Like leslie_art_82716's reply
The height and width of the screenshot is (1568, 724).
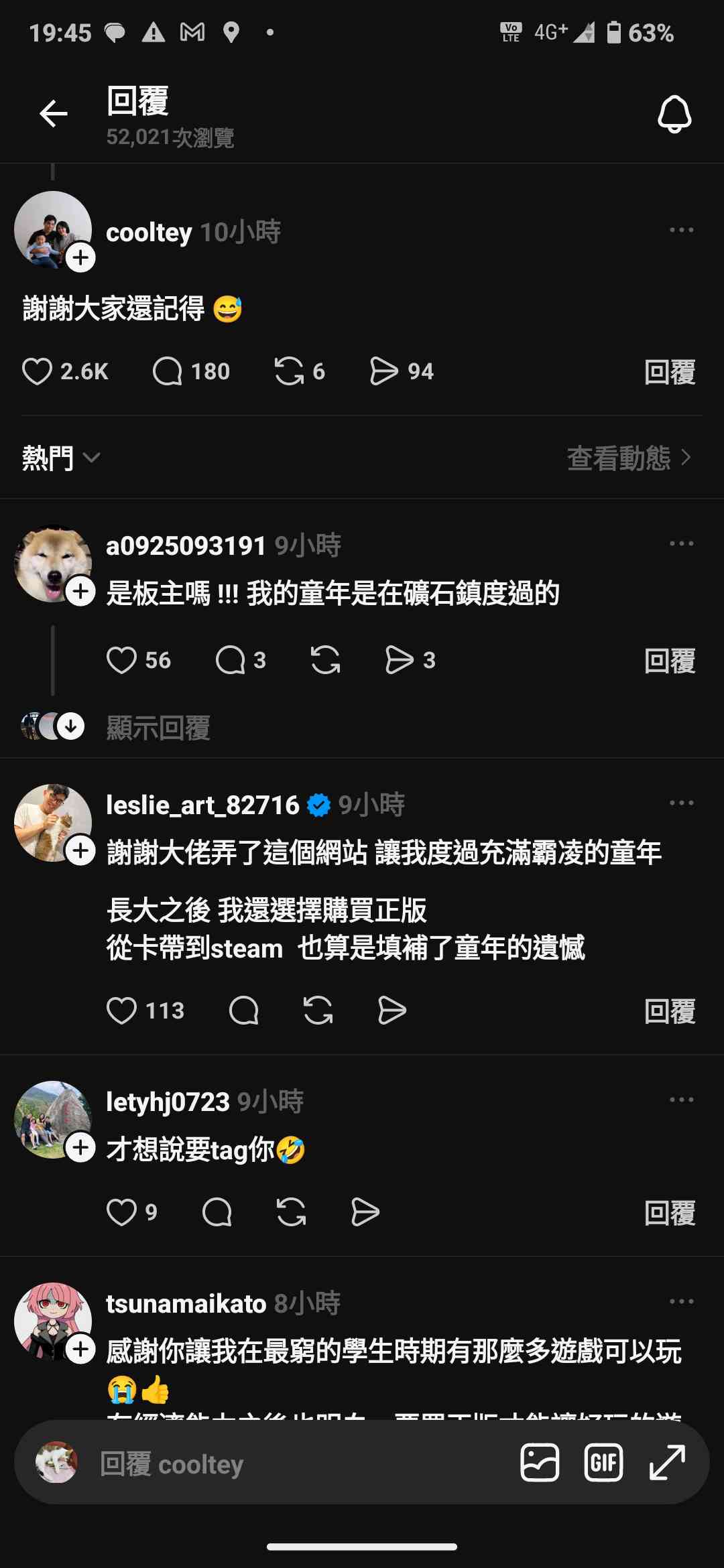coord(121,1010)
